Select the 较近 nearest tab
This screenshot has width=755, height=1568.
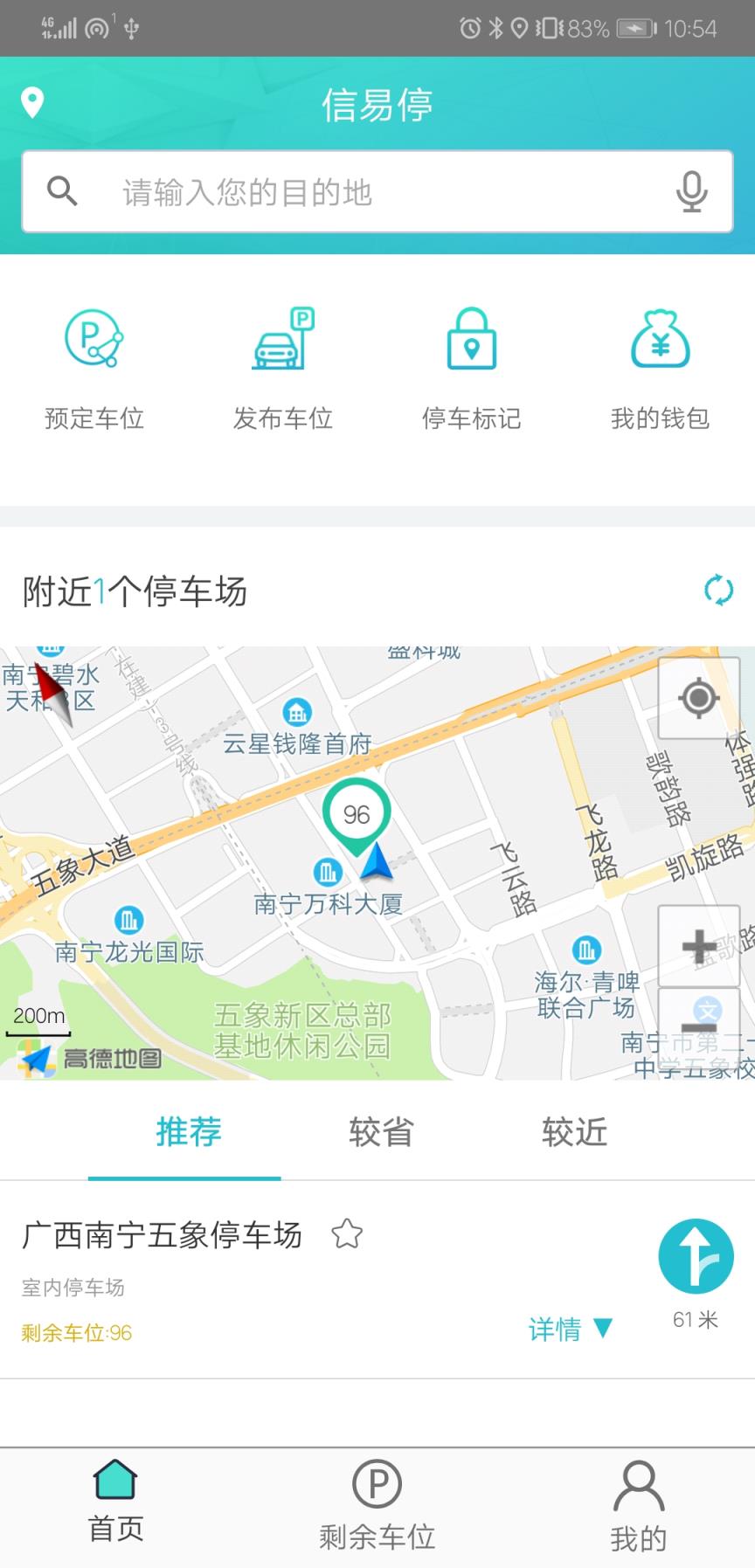pyautogui.click(x=572, y=1131)
